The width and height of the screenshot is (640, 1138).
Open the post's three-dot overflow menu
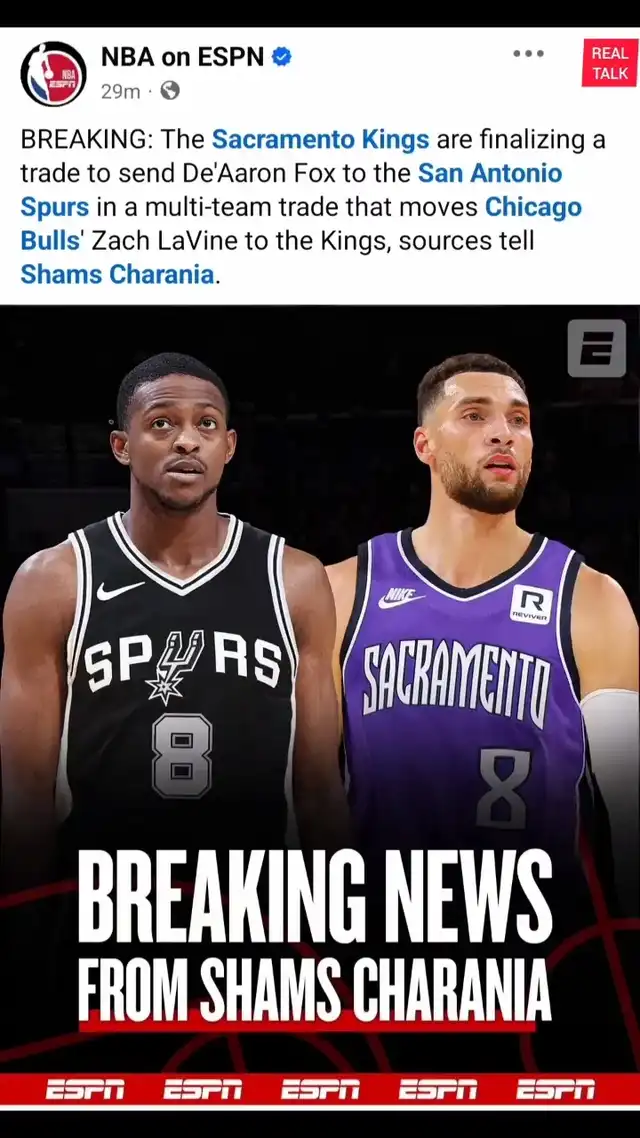point(528,54)
